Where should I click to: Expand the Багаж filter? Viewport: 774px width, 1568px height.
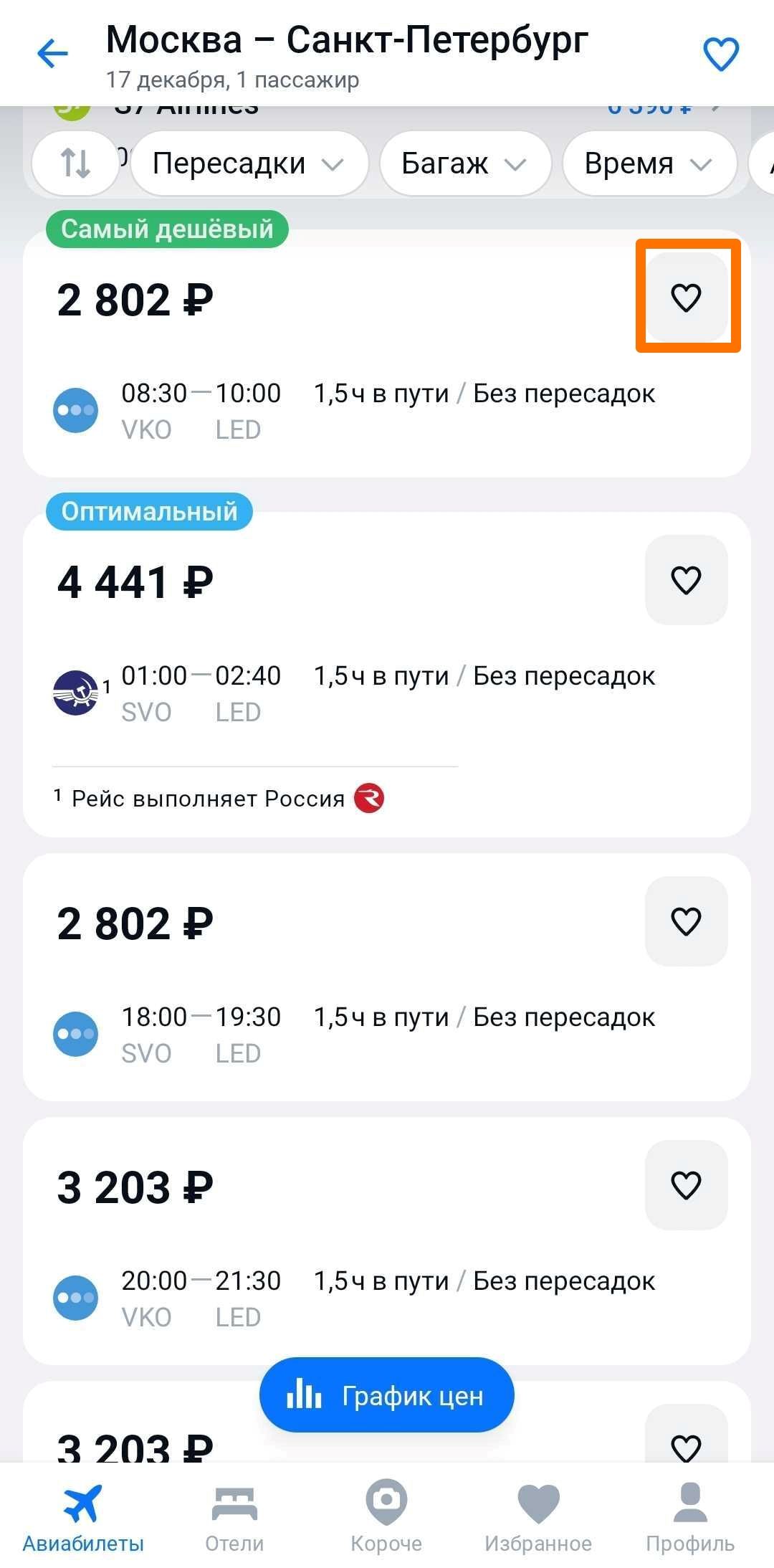[x=465, y=163]
